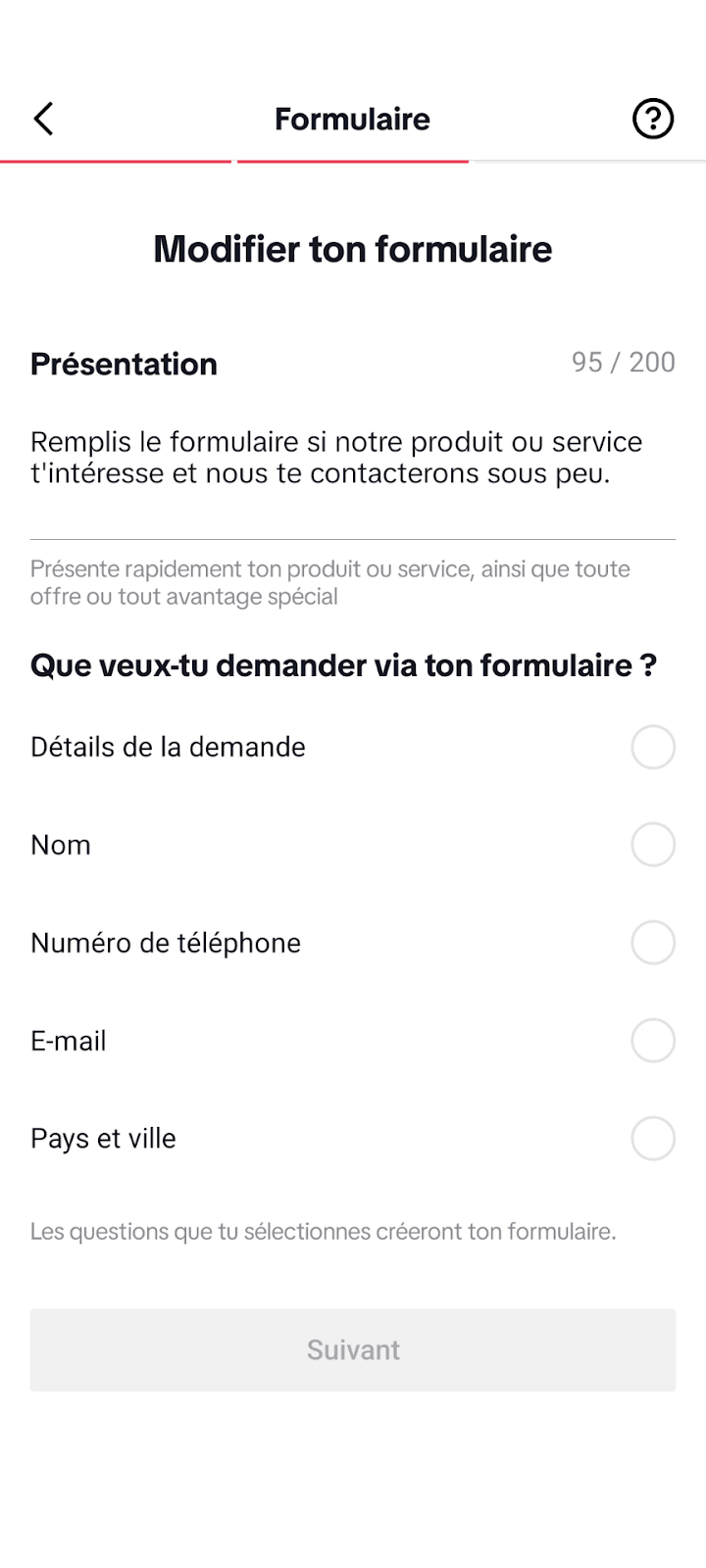This screenshot has width=706, height=1568.
Task: Open the help question mark icon
Action: (x=653, y=119)
